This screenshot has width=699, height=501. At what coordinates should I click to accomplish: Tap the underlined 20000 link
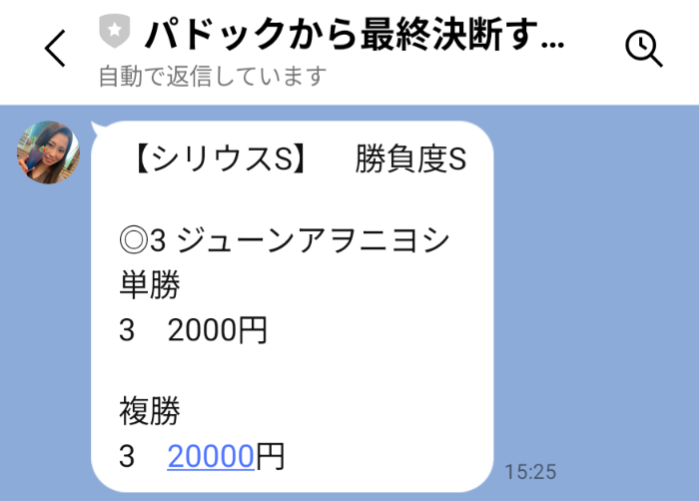tap(210, 456)
